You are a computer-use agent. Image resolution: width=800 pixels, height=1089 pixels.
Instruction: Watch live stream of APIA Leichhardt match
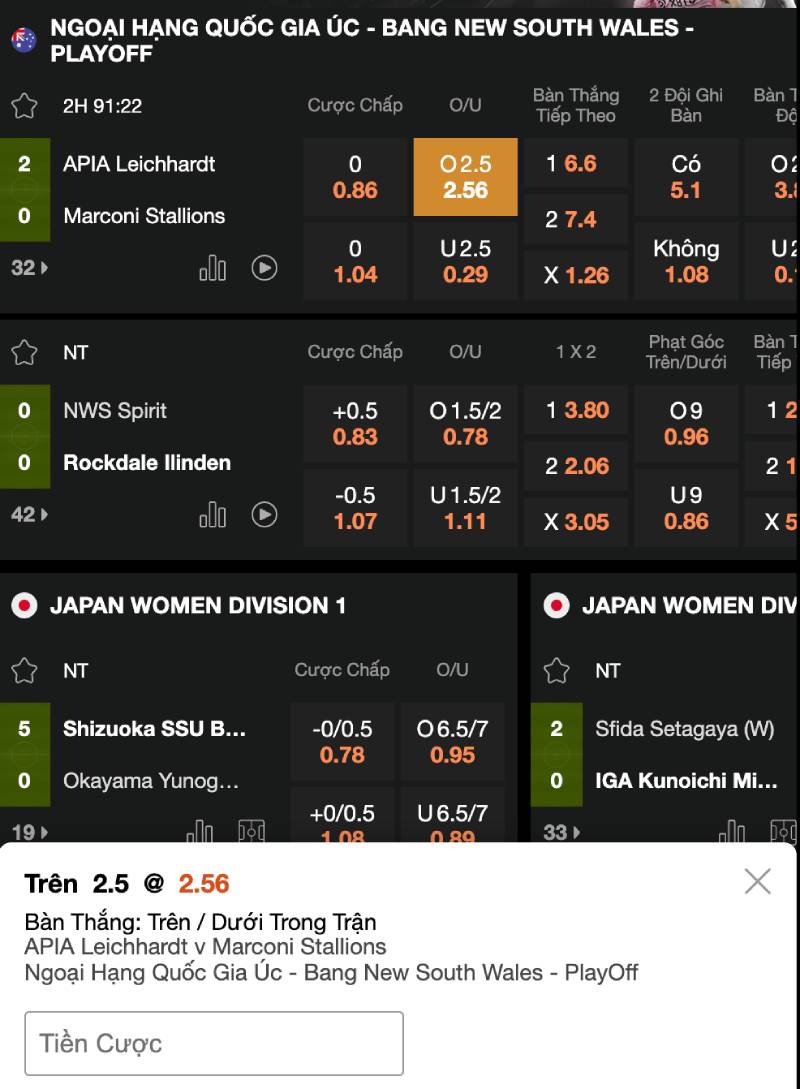point(264,268)
